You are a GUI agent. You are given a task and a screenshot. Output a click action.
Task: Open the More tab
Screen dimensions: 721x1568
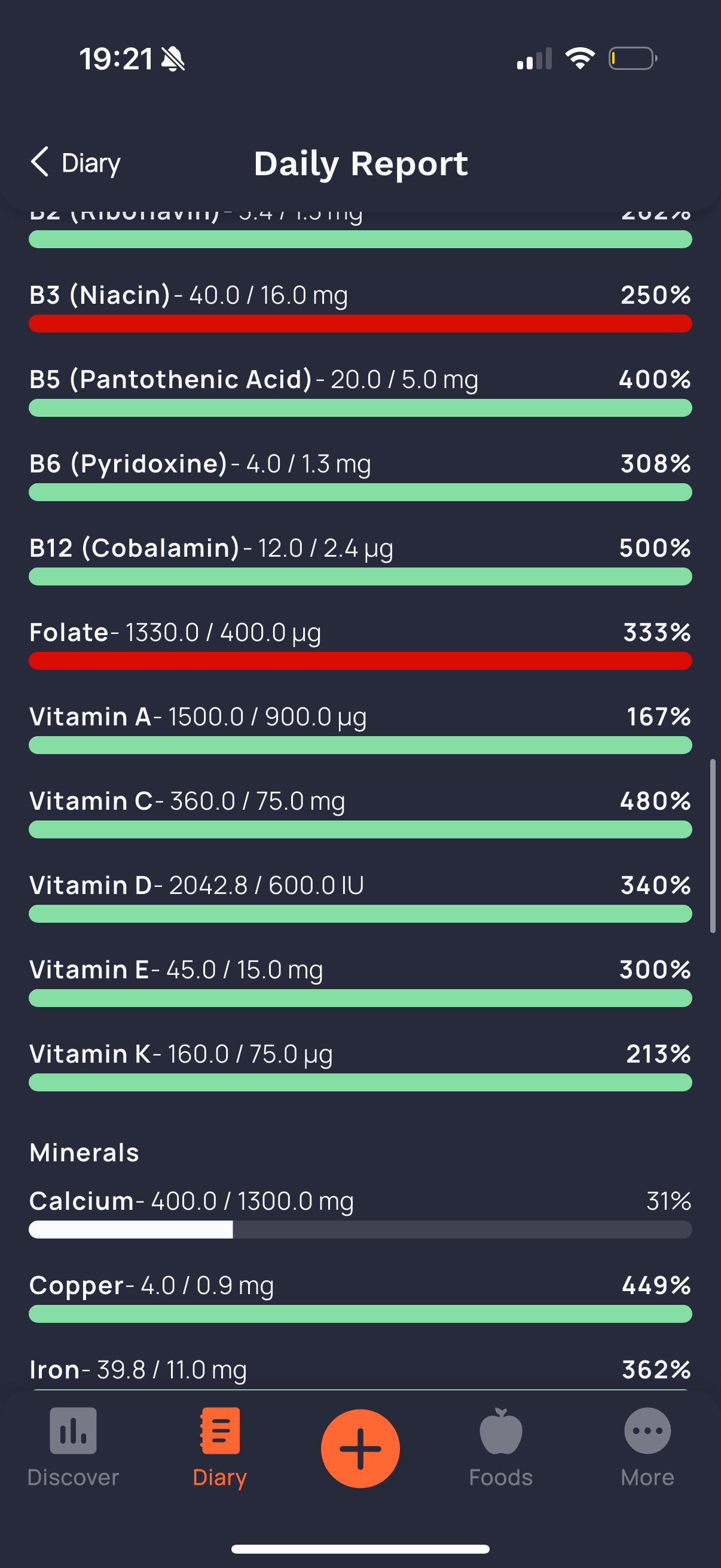click(x=647, y=1447)
